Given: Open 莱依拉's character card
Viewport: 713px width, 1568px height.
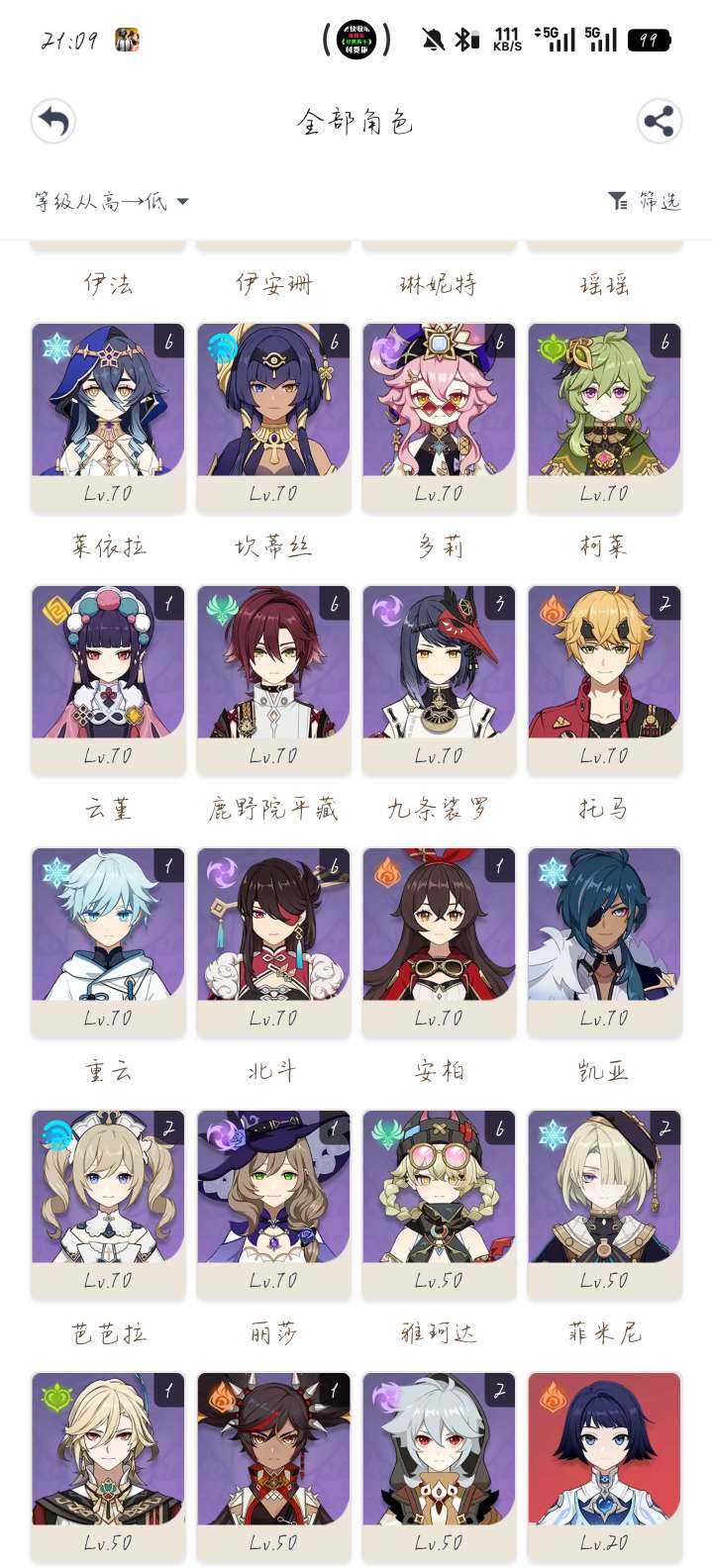Looking at the screenshot, I should click(108, 417).
